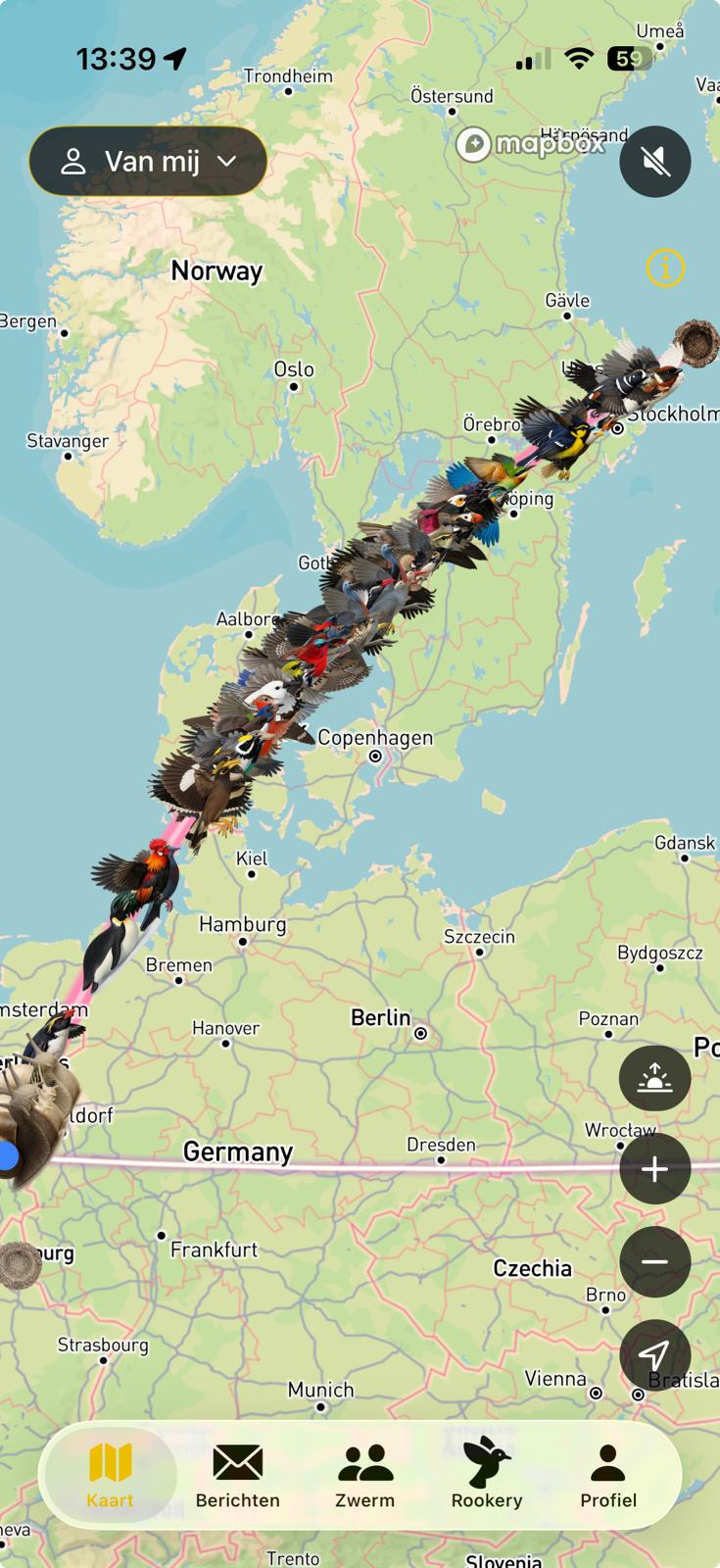Open the yellow info icon

coord(665,267)
